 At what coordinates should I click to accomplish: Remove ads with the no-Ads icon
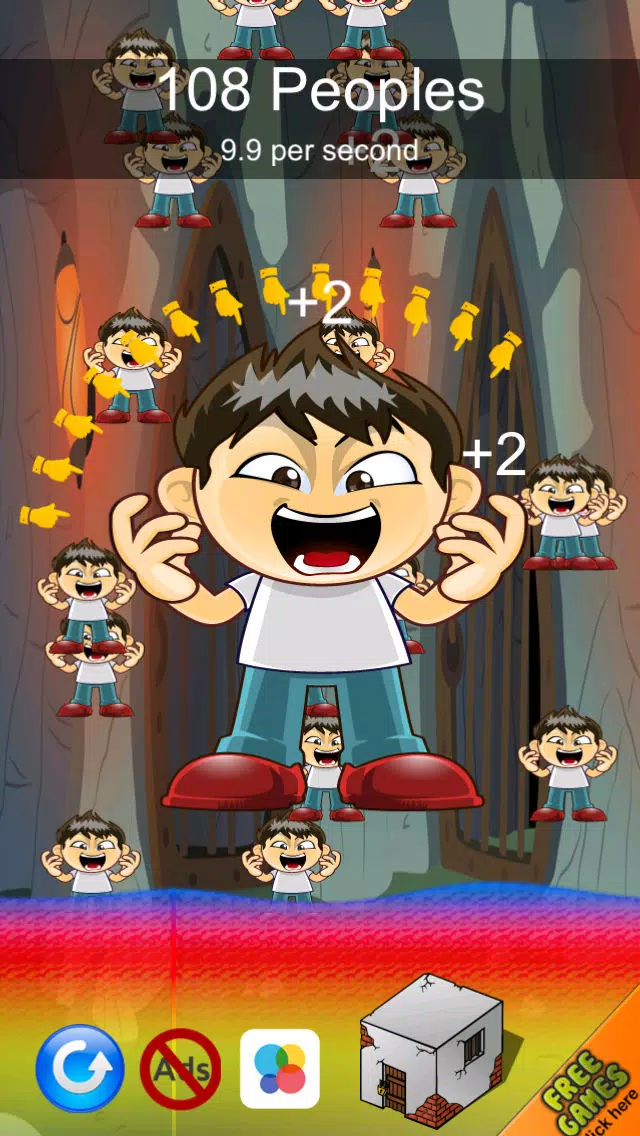(180, 1069)
